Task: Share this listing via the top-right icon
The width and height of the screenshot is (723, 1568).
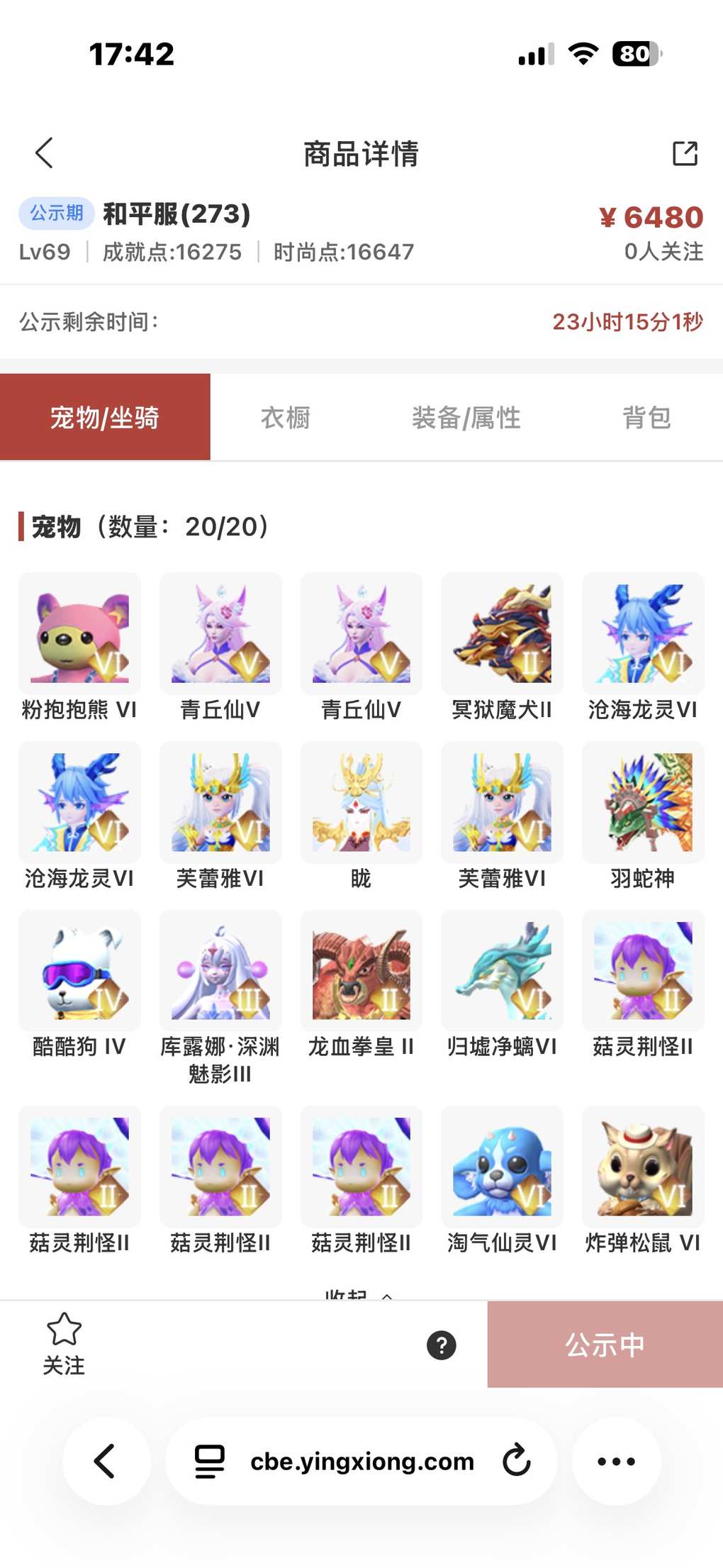Action: [685, 153]
